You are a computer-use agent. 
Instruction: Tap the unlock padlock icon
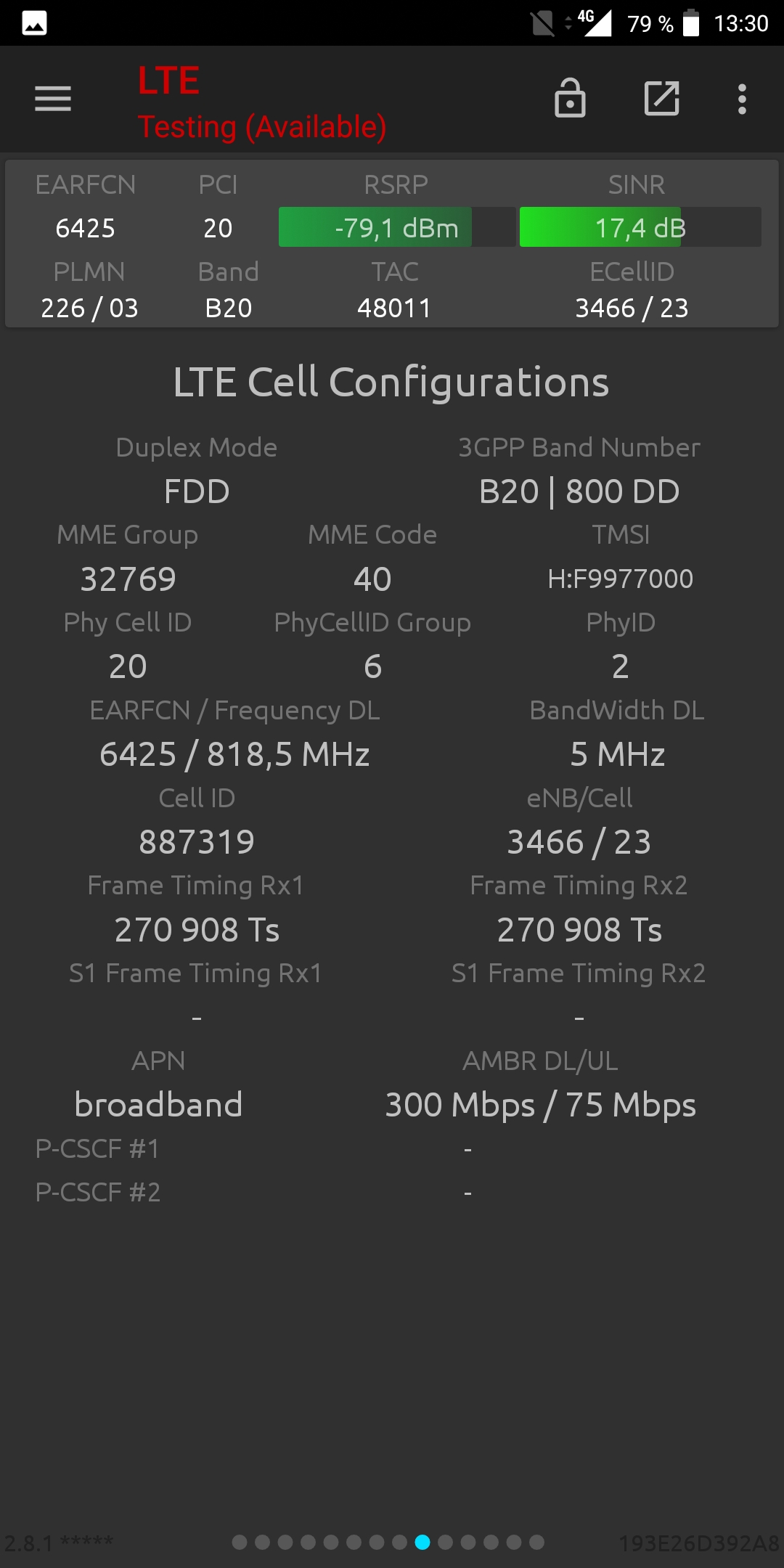[570, 98]
